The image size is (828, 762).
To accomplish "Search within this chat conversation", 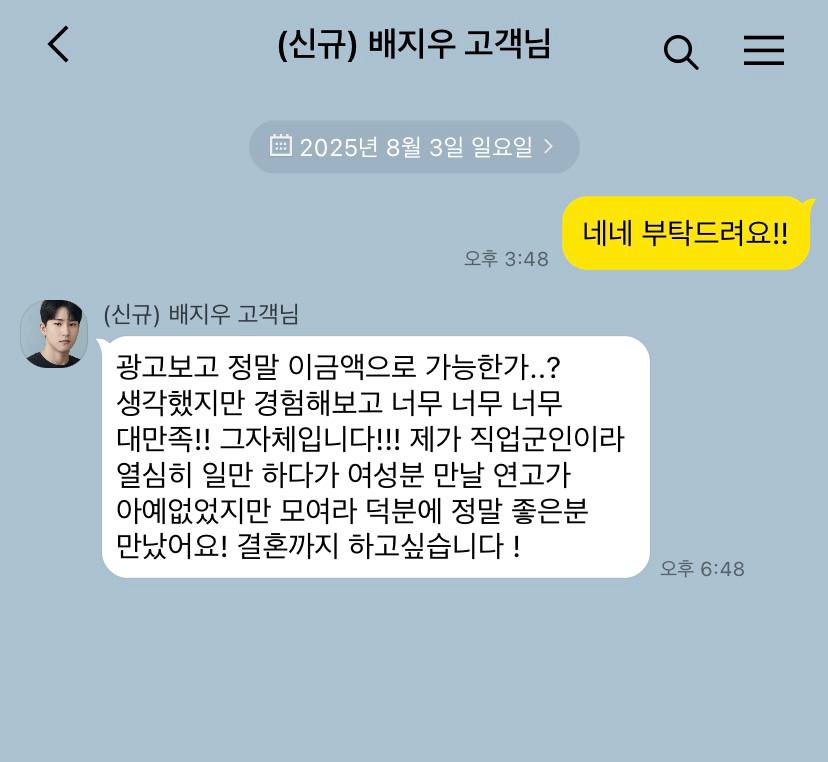I will point(680,52).
